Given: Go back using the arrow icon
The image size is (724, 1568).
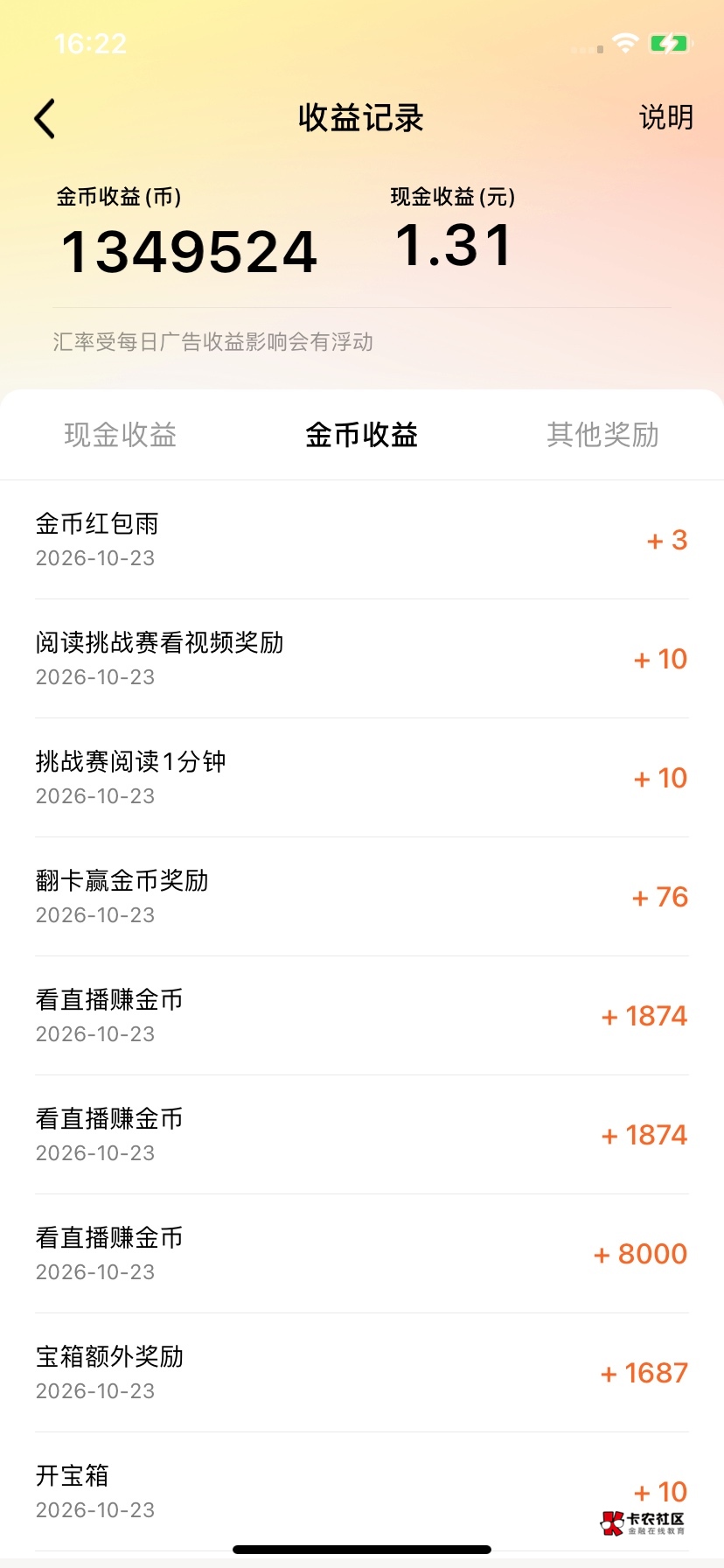Looking at the screenshot, I should (x=45, y=118).
